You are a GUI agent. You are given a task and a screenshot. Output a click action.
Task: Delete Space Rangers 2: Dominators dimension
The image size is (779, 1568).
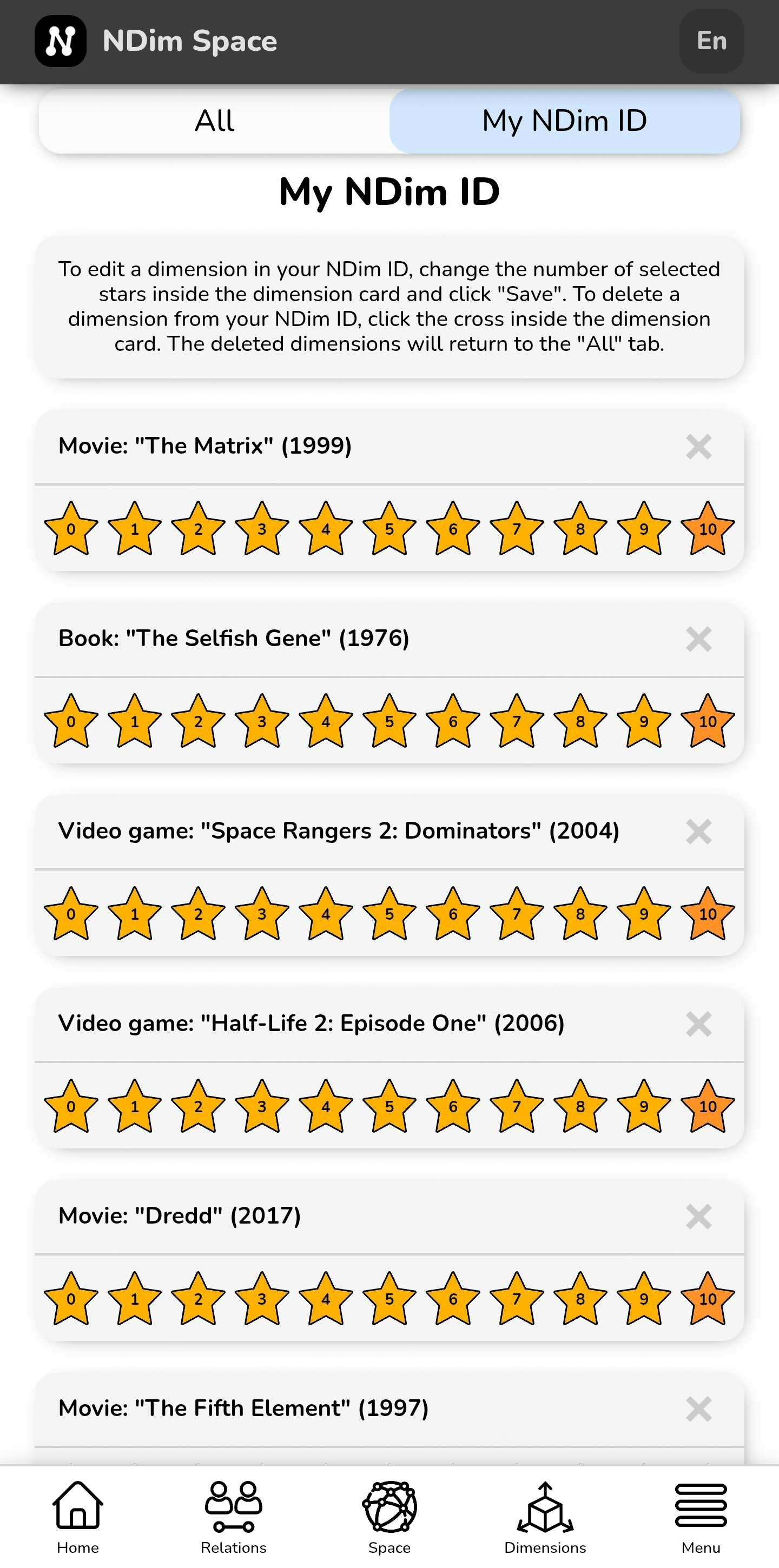(698, 831)
